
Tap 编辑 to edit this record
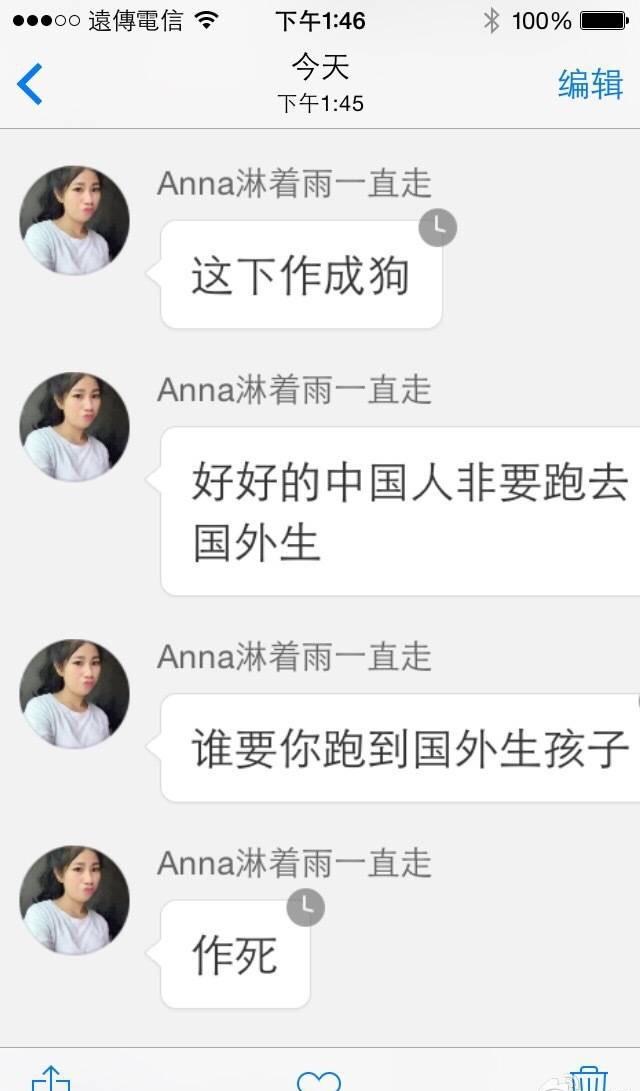click(x=590, y=85)
